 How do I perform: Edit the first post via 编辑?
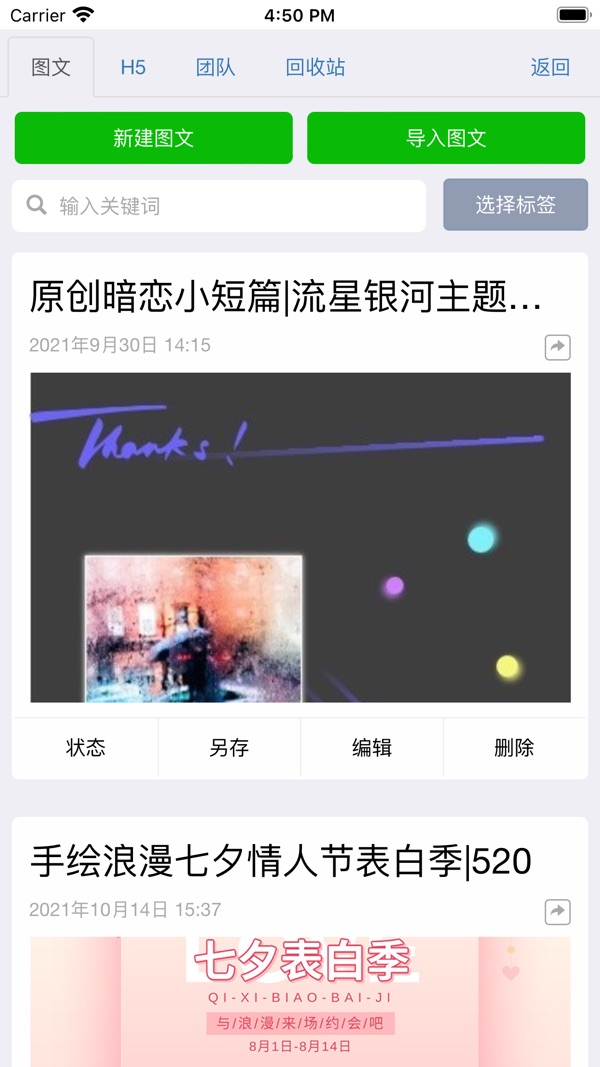(371, 748)
